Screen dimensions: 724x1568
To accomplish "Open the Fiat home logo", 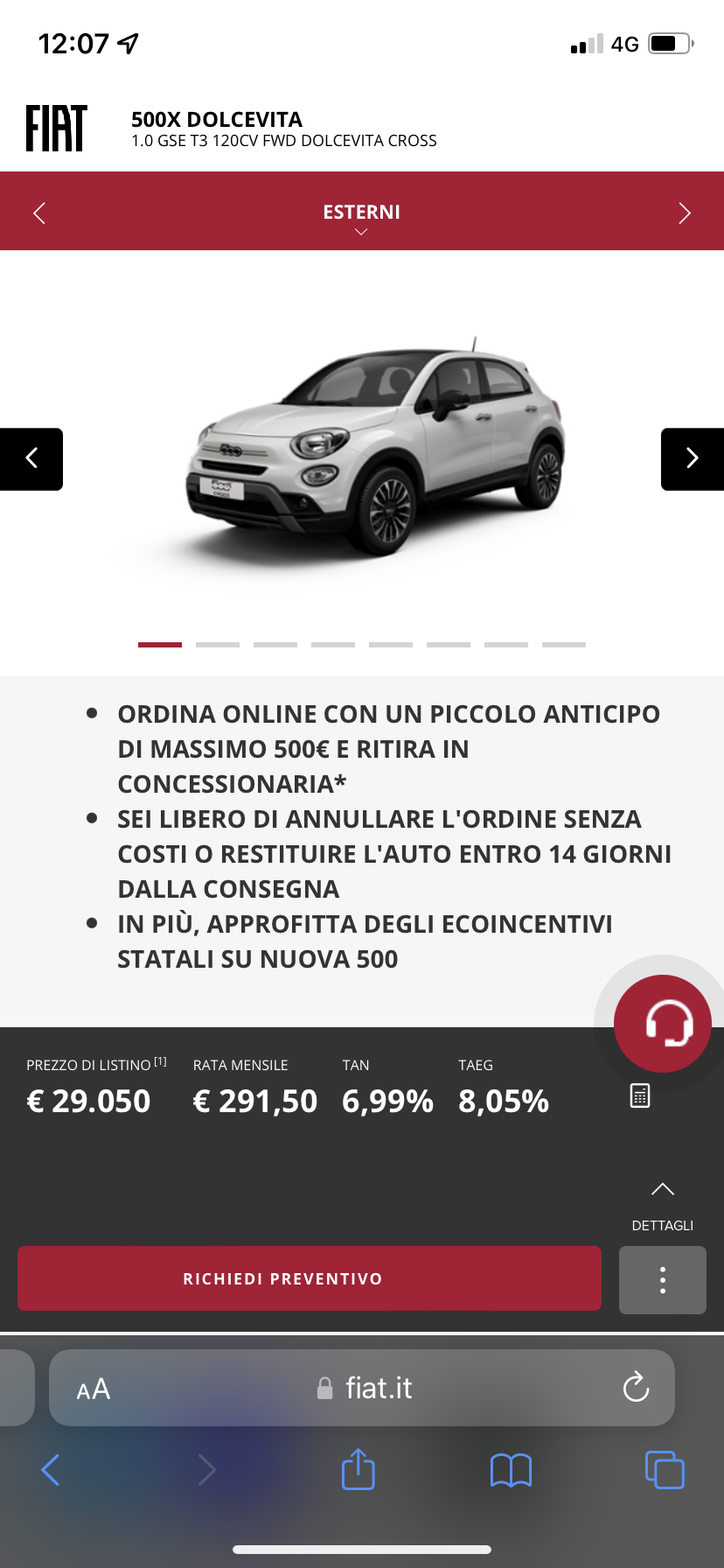I will click(56, 128).
